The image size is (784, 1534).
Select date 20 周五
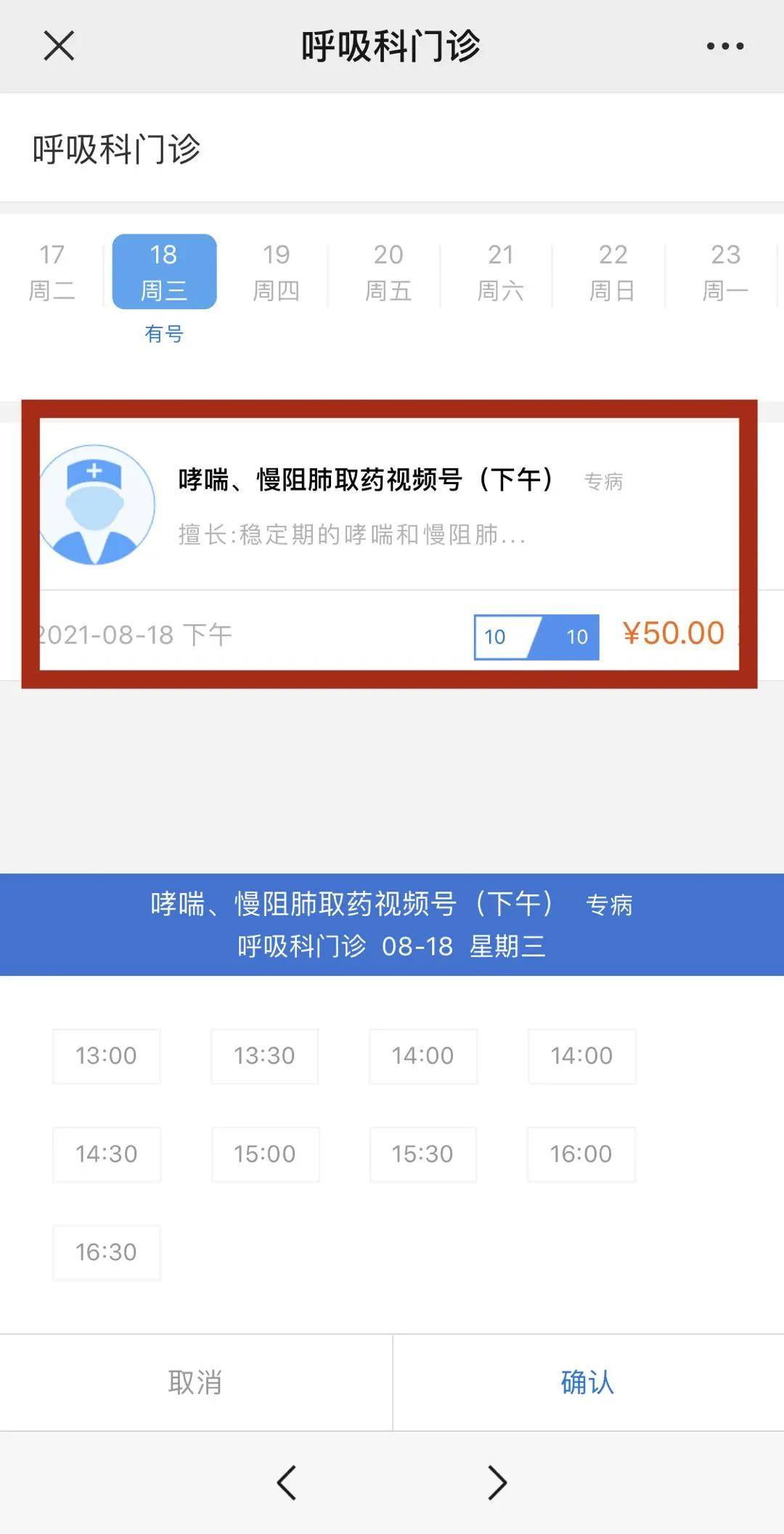[x=388, y=272]
